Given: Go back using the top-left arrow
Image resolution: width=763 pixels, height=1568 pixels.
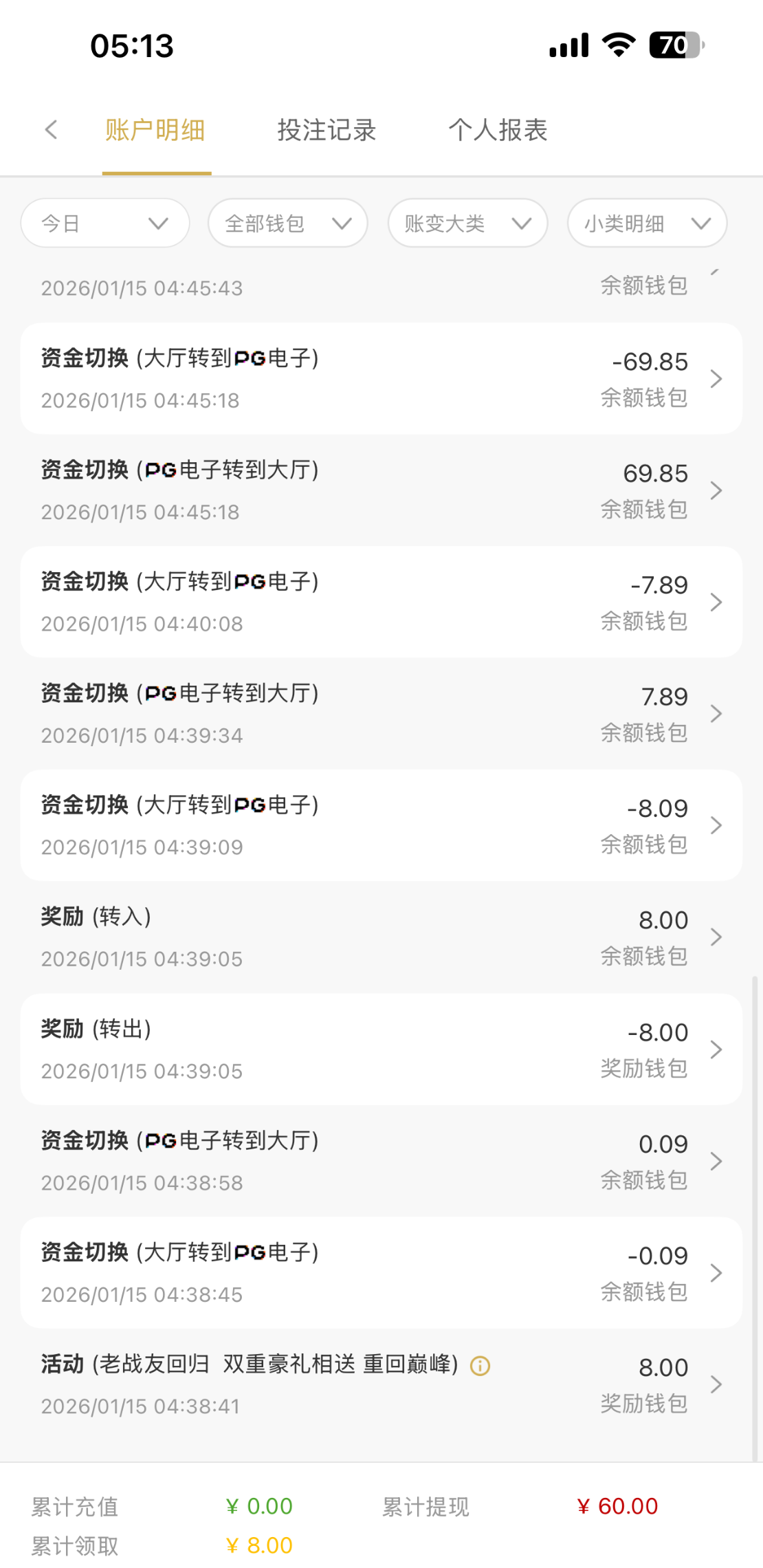Looking at the screenshot, I should coord(51,129).
